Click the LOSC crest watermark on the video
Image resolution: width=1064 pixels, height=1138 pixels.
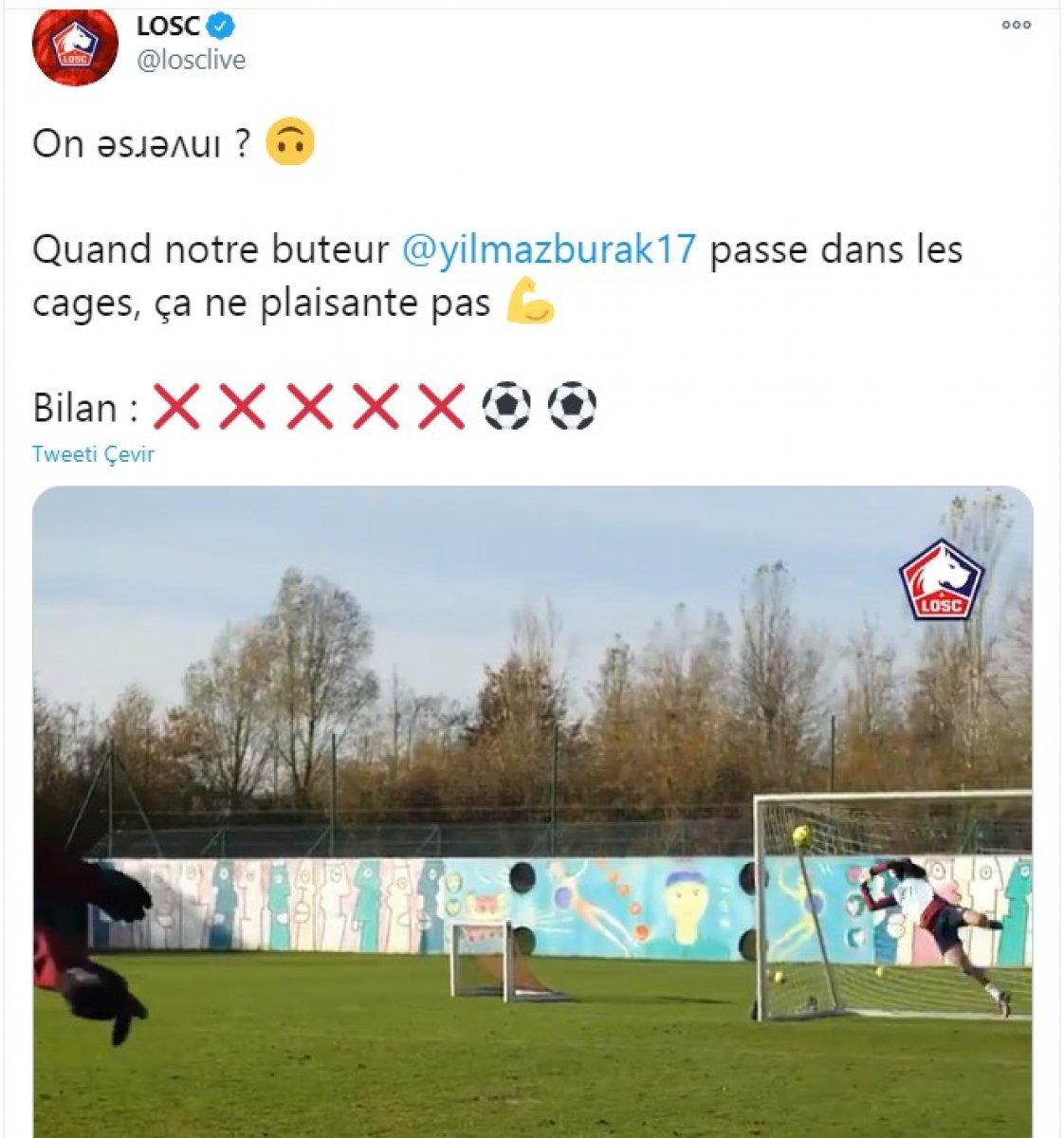[x=940, y=579]
